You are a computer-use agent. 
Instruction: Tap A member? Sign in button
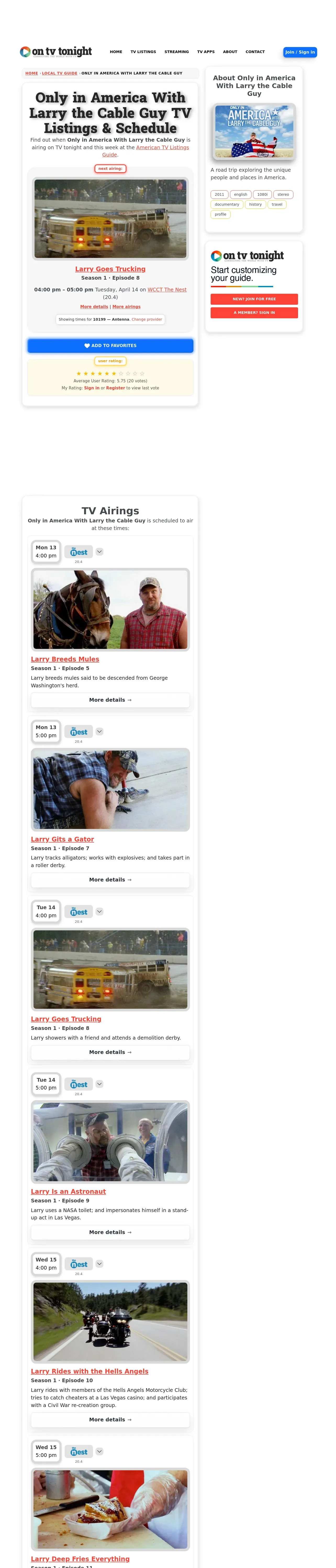click(254, 312)
